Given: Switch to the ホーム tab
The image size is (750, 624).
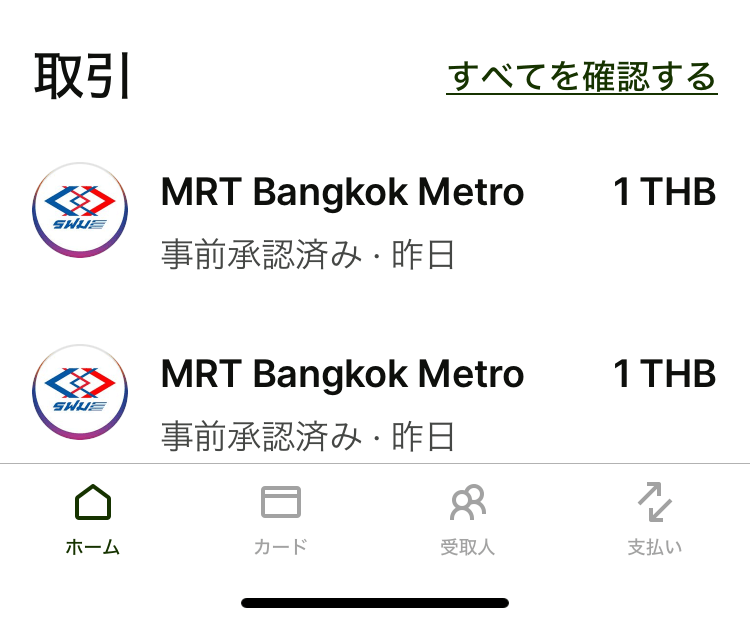Looking at the screenshot, I should (x=93, y=518).
